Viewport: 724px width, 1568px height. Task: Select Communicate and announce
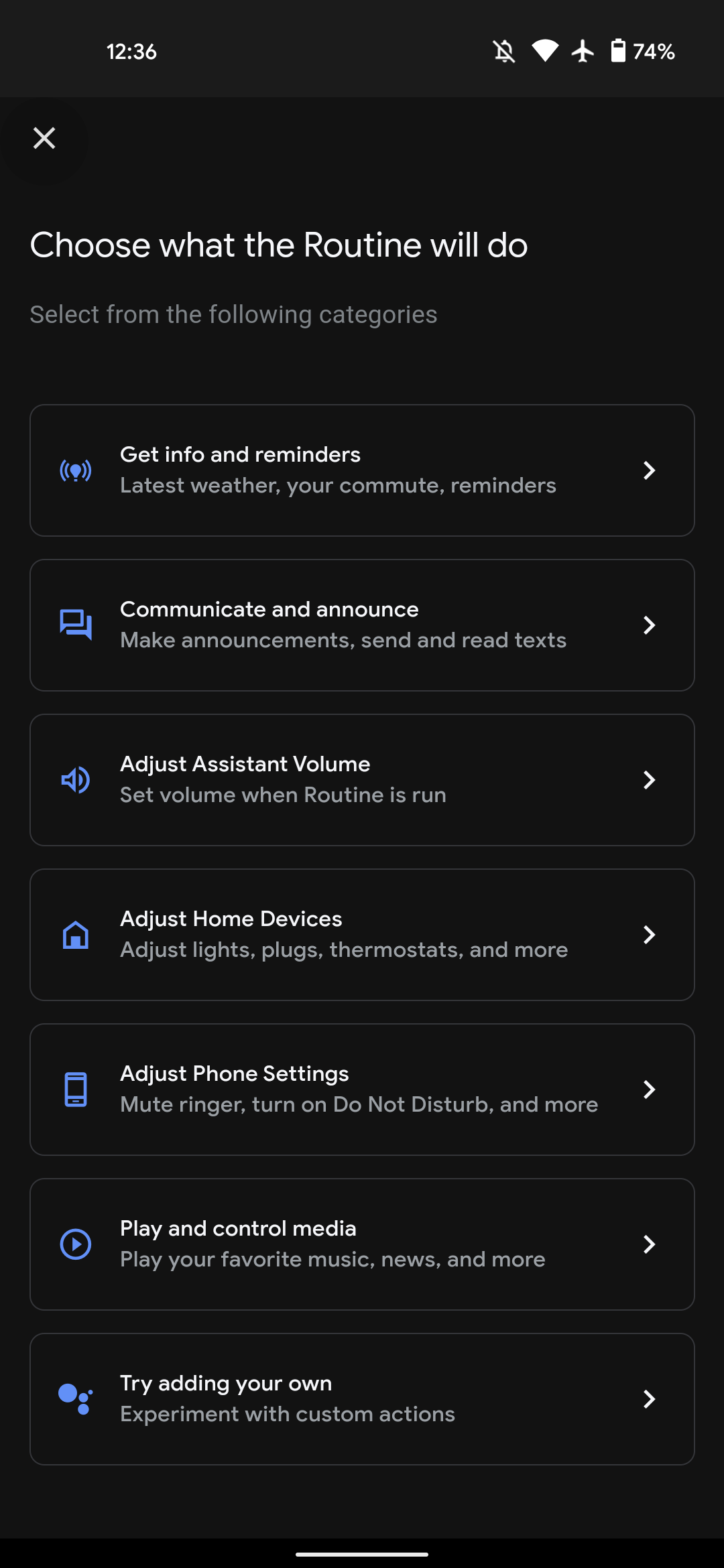pyautogui.click(x=362, y=625)
